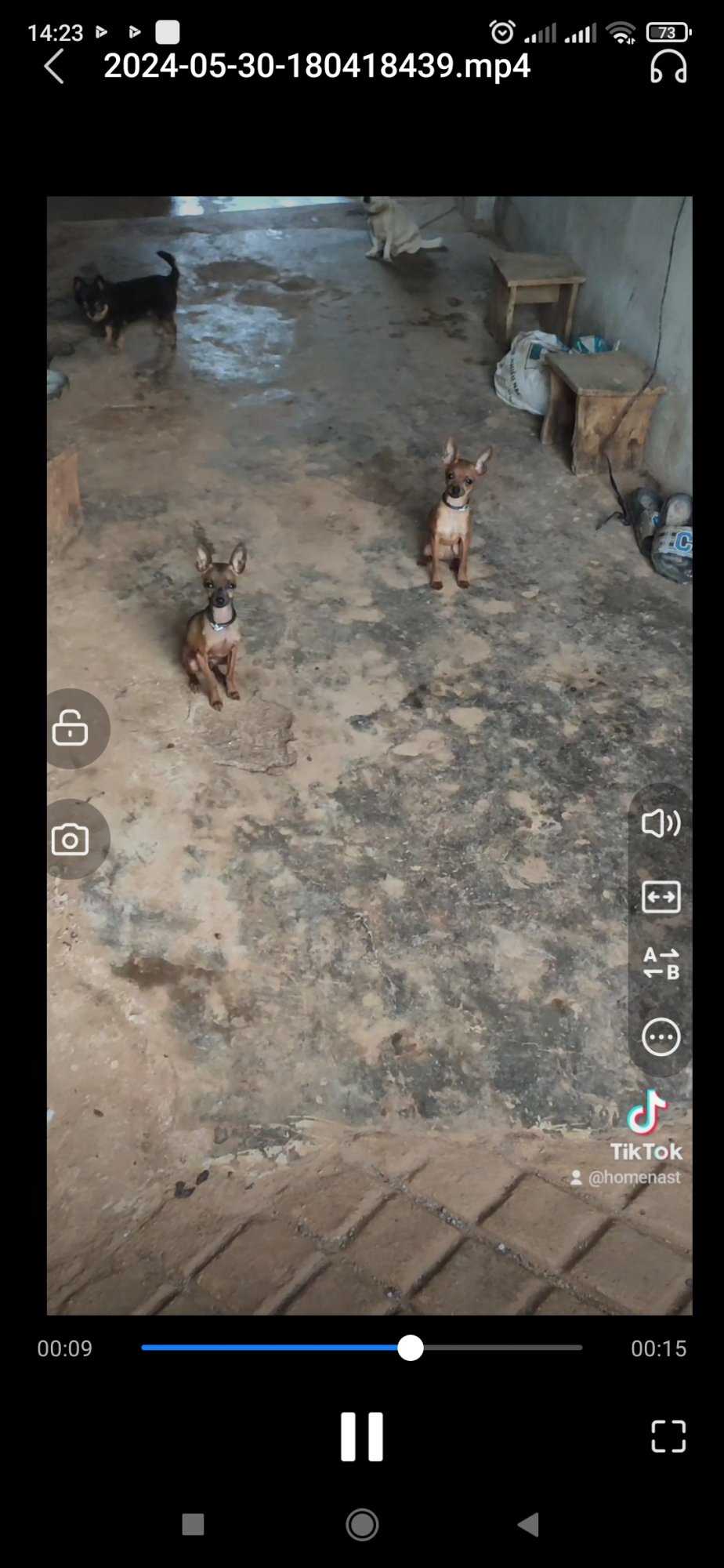Pause the video playback

[362, 1436]
